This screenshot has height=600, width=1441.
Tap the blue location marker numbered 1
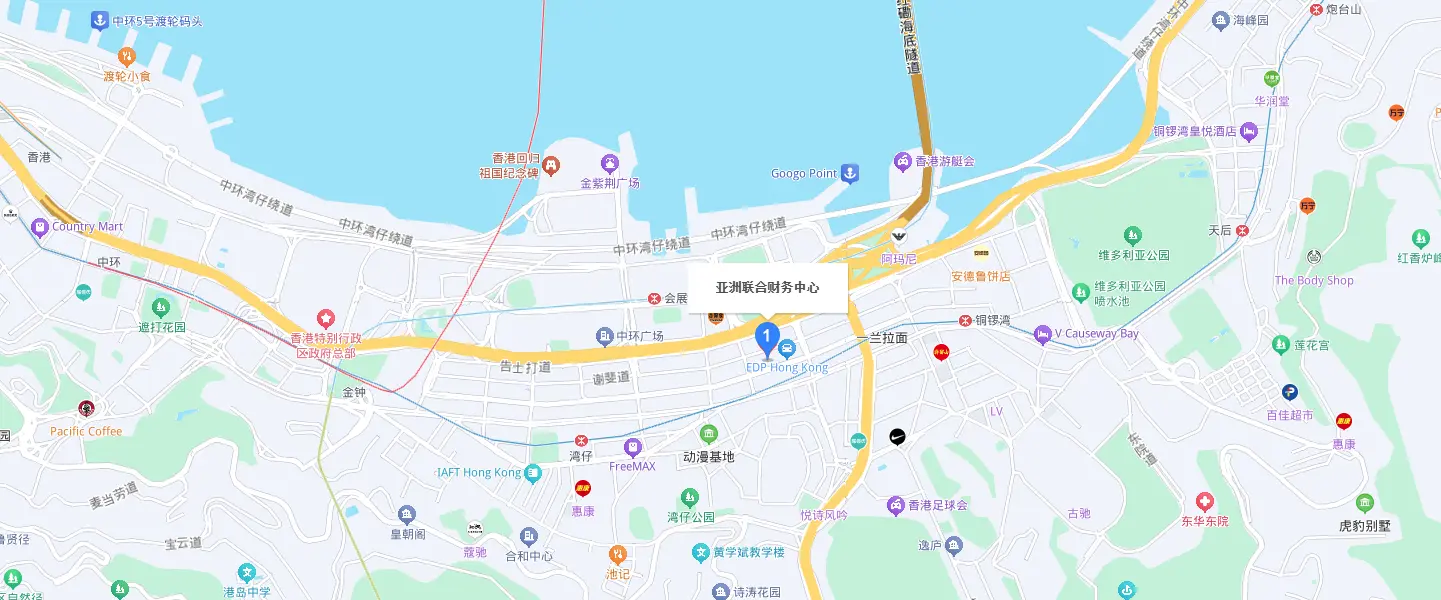pyautogui.click(x=767, y=337)
